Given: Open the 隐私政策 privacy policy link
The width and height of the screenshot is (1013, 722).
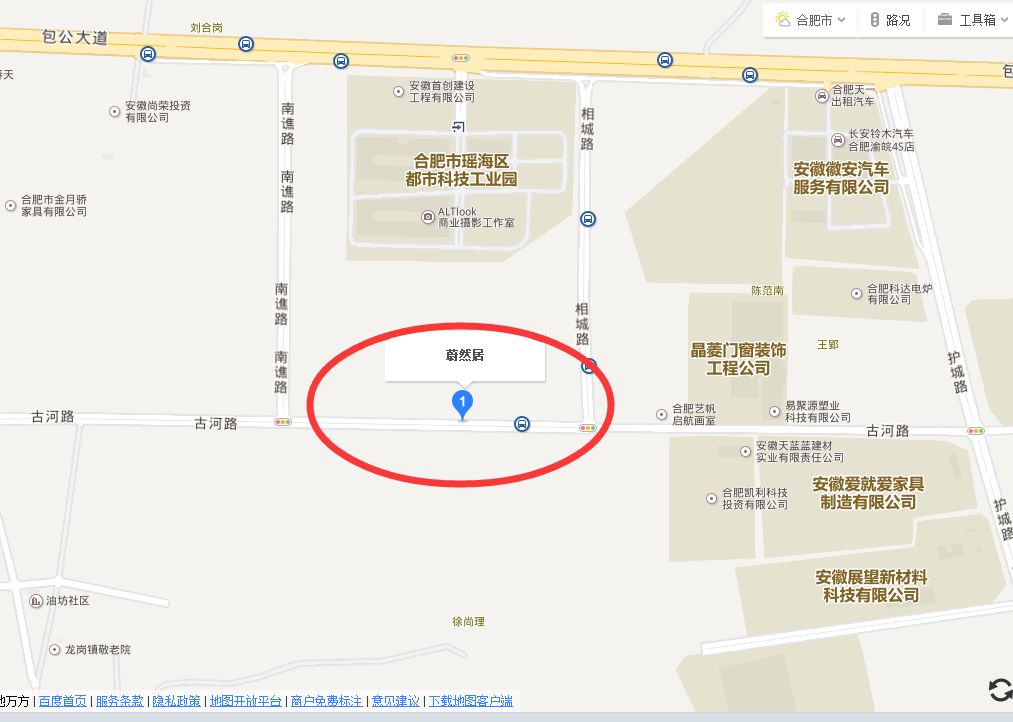Looking at the screenshot, I should click(x=176, y=701).
